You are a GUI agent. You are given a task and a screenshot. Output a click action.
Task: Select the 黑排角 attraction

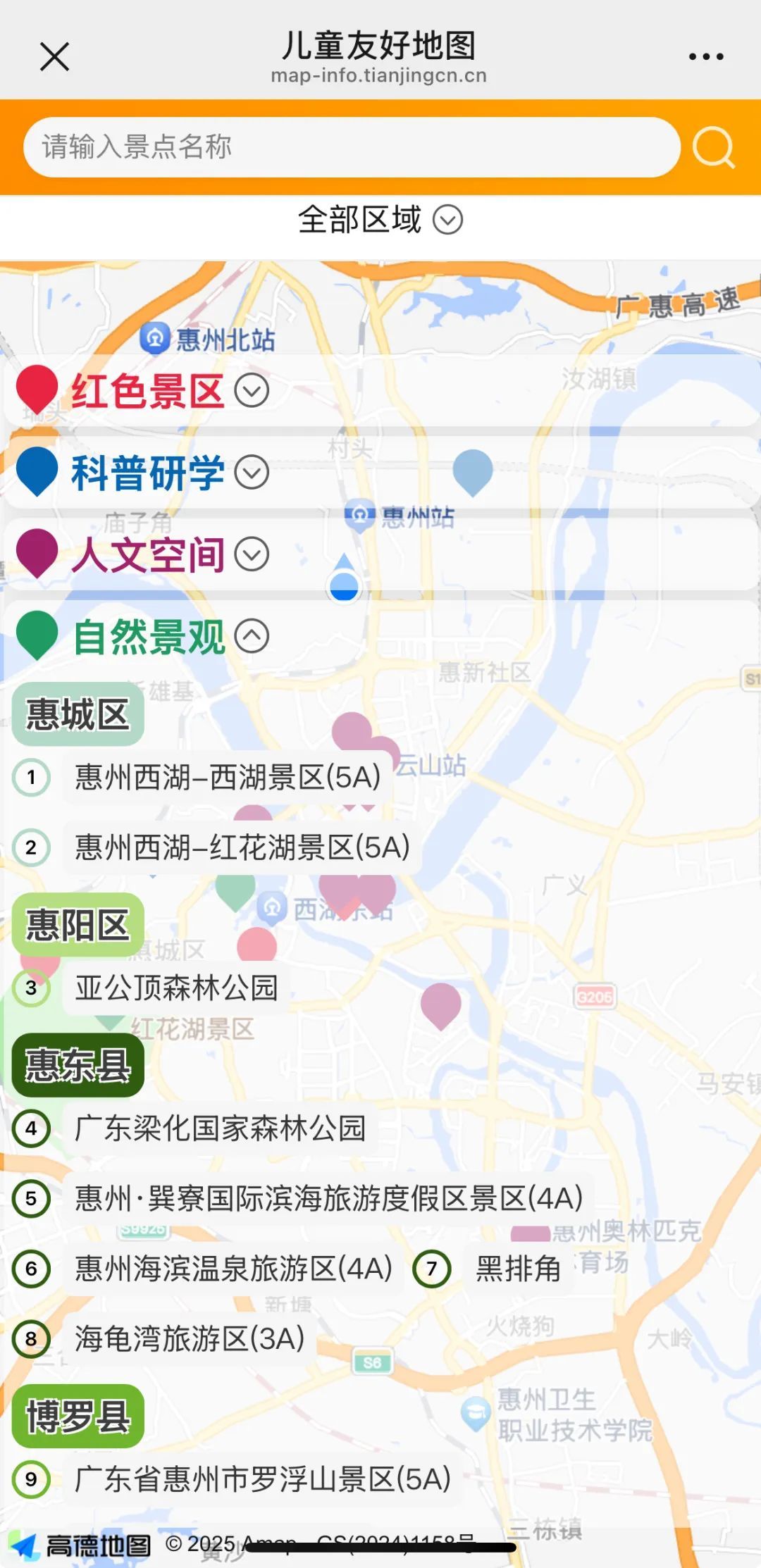518,1269
